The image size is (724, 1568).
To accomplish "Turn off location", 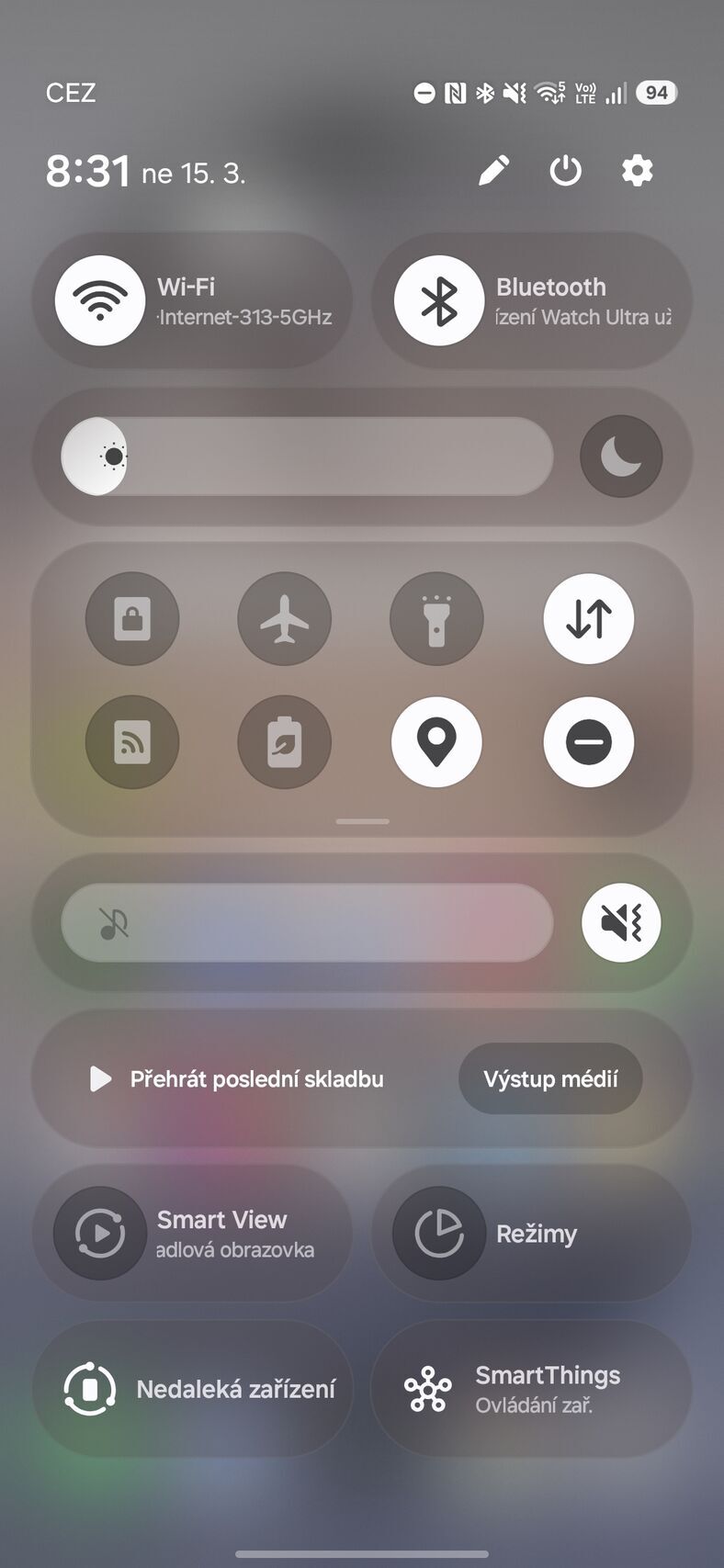I will tap(436, 742).
